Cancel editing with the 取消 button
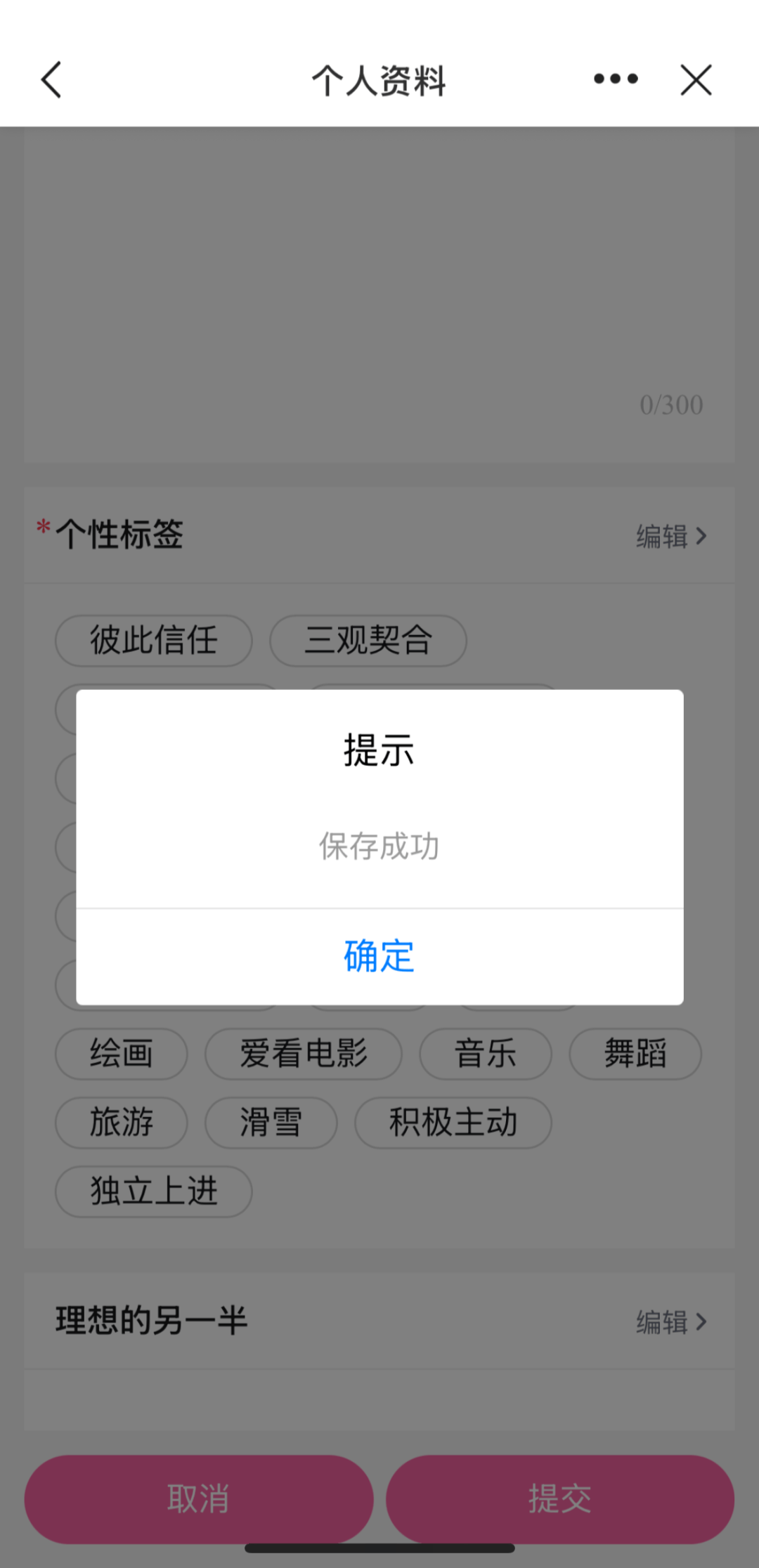 pos(199,1498)
